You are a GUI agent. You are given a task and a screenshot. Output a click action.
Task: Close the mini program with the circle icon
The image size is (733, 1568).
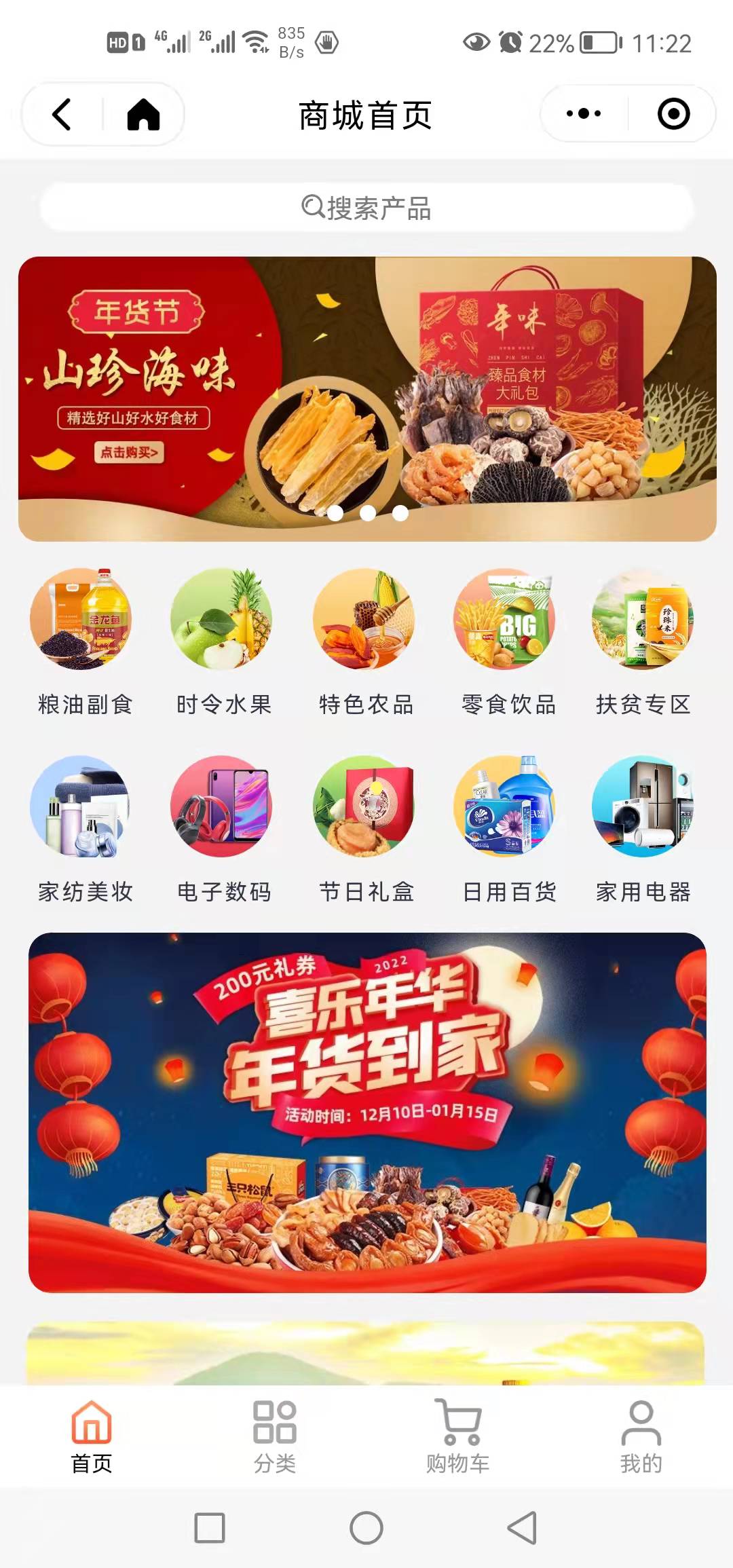(x=673, y=114)
